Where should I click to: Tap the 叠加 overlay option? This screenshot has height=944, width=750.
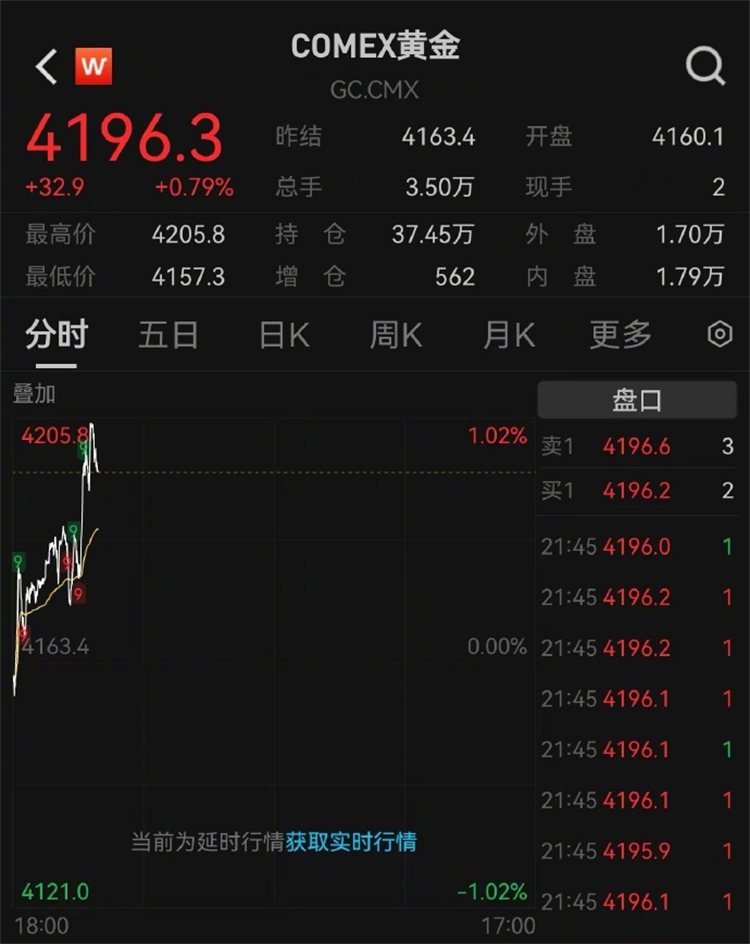pyautogui.click(x=34, y=394)
